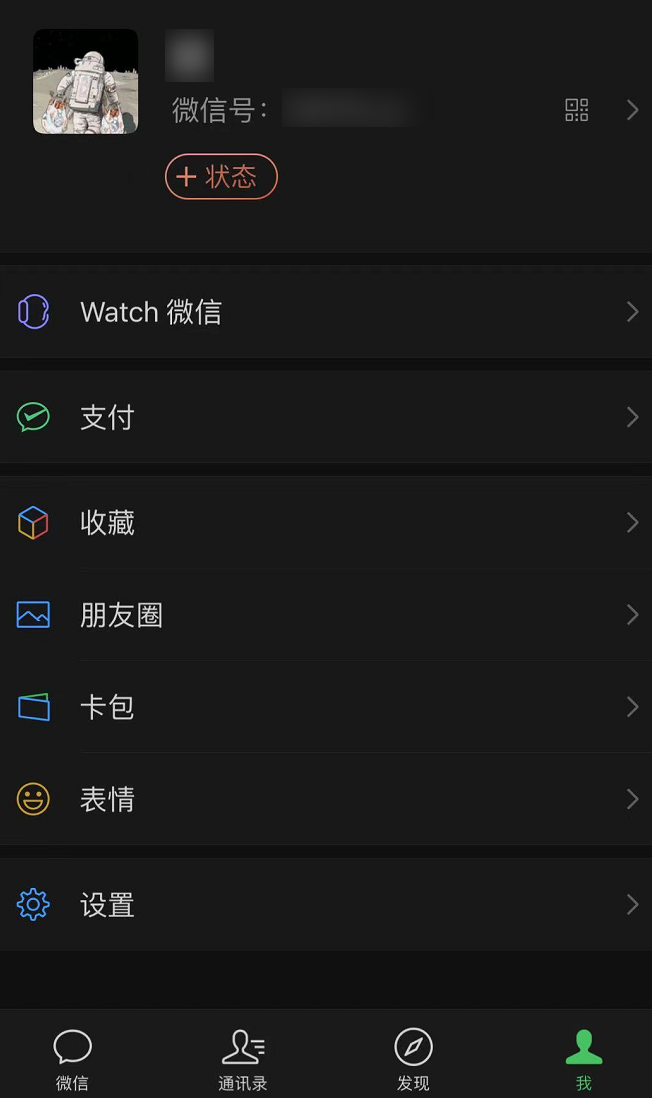The width and height of the screenshot is (652, 1098).
Task: Open 表情 sticker gallery
Action: 326,799
